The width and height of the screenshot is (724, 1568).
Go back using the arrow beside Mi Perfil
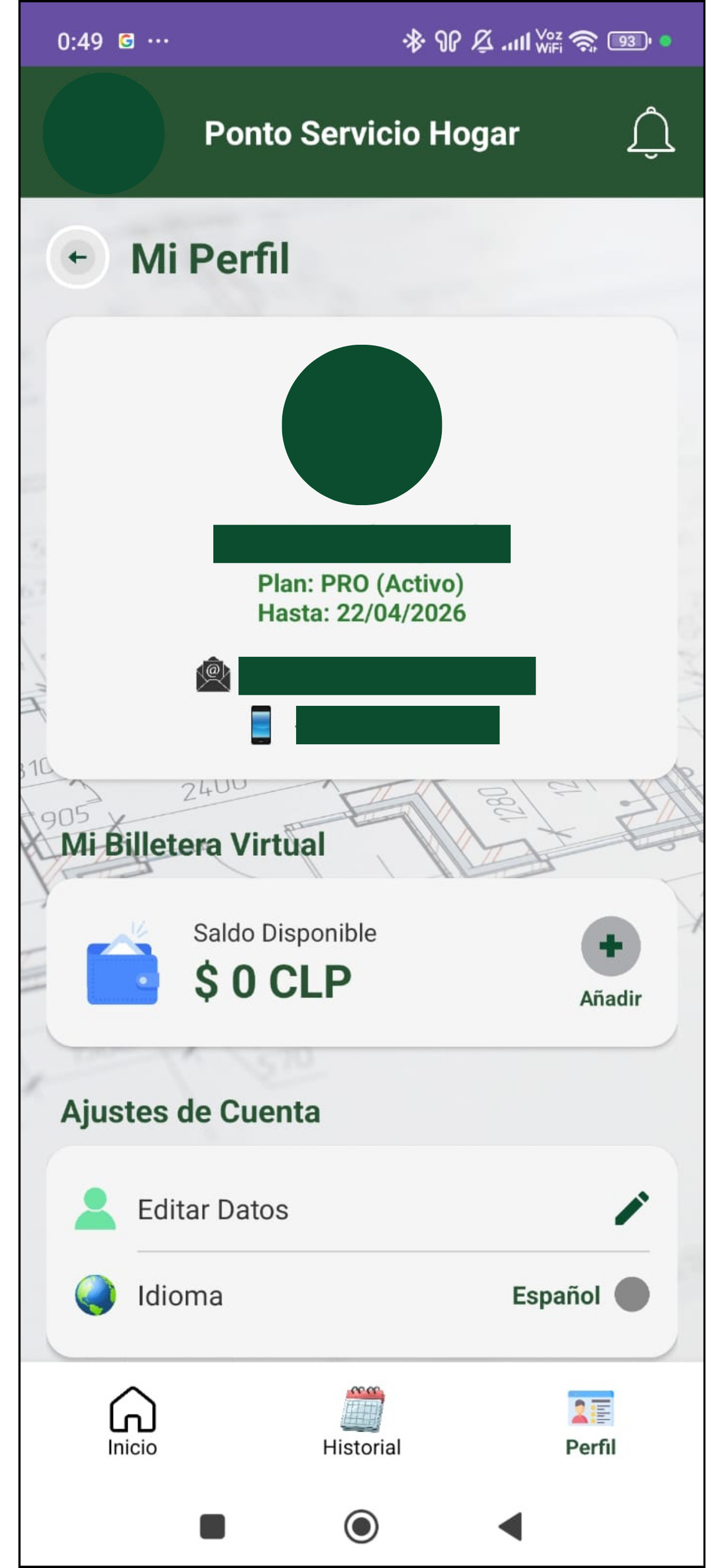tap(78, 257)
